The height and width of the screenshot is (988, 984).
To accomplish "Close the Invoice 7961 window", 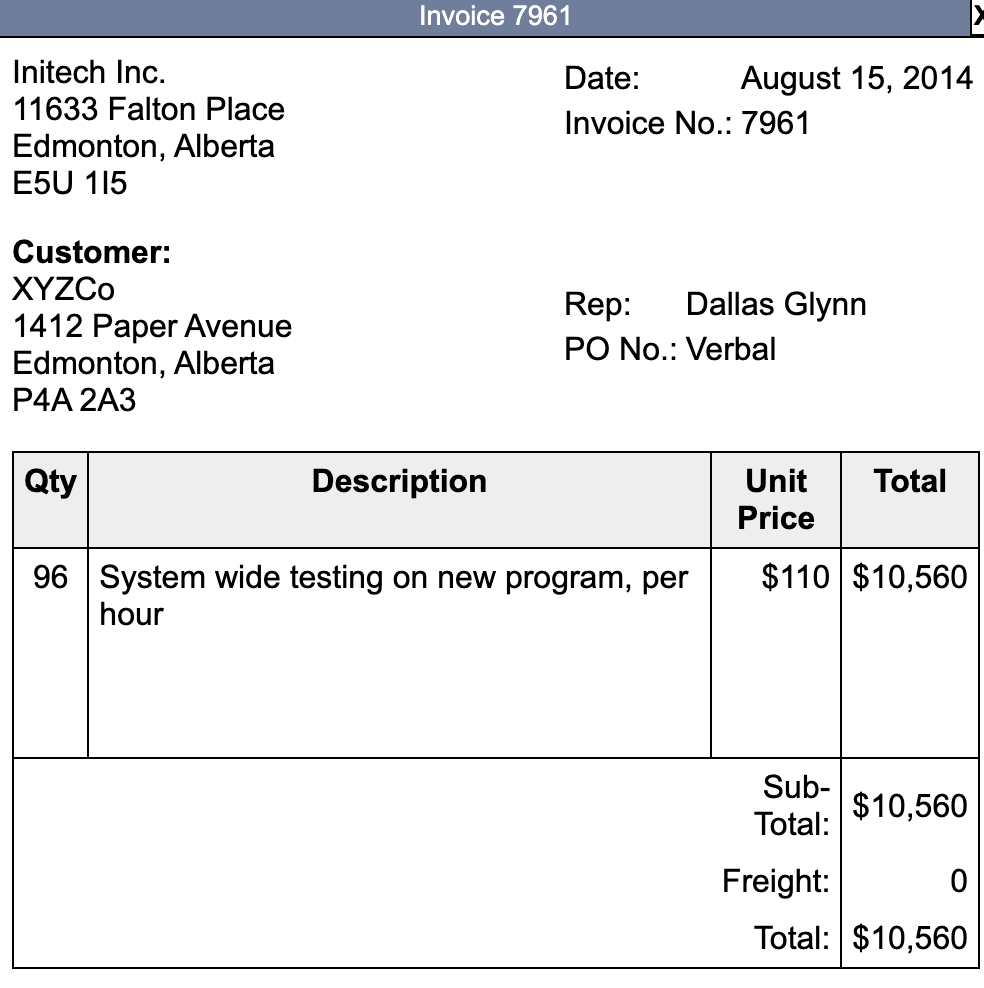I will coord(977,17).
